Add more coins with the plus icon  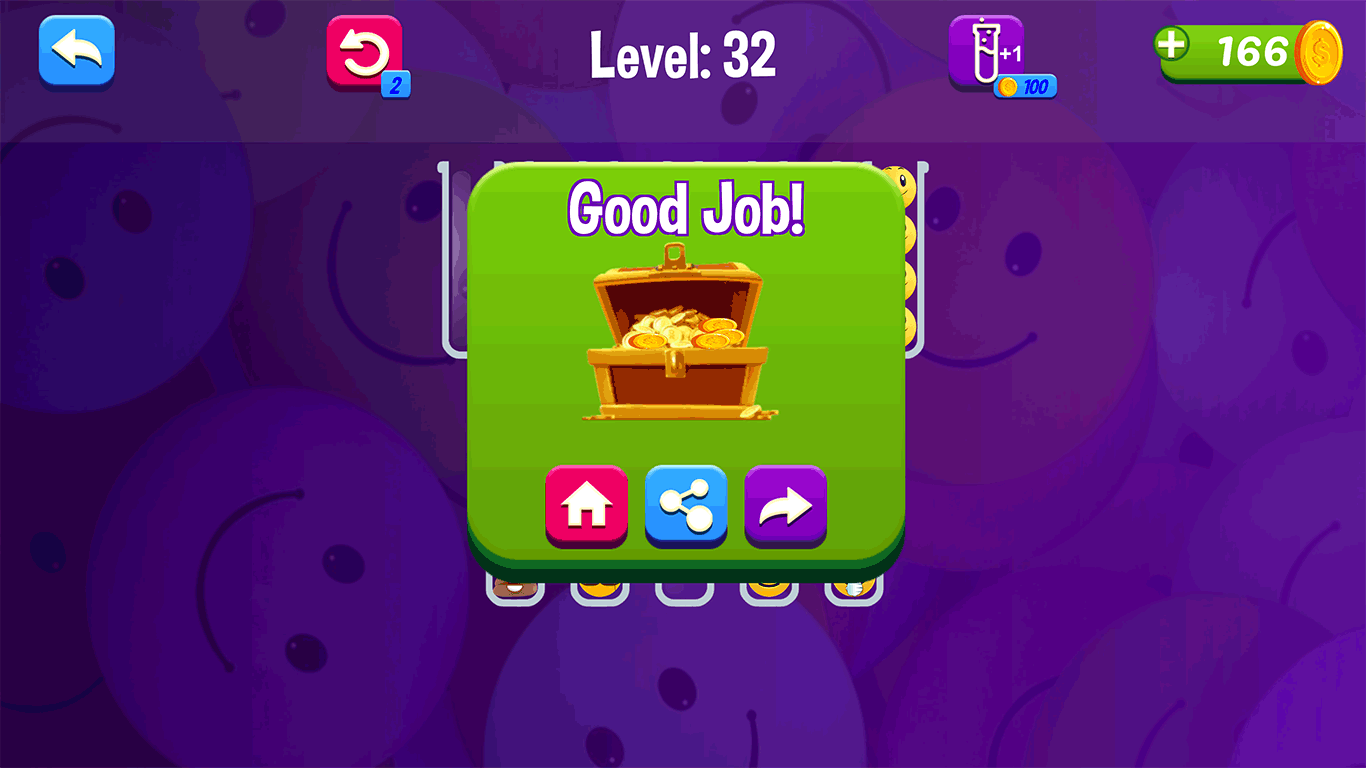point(1171,46)
